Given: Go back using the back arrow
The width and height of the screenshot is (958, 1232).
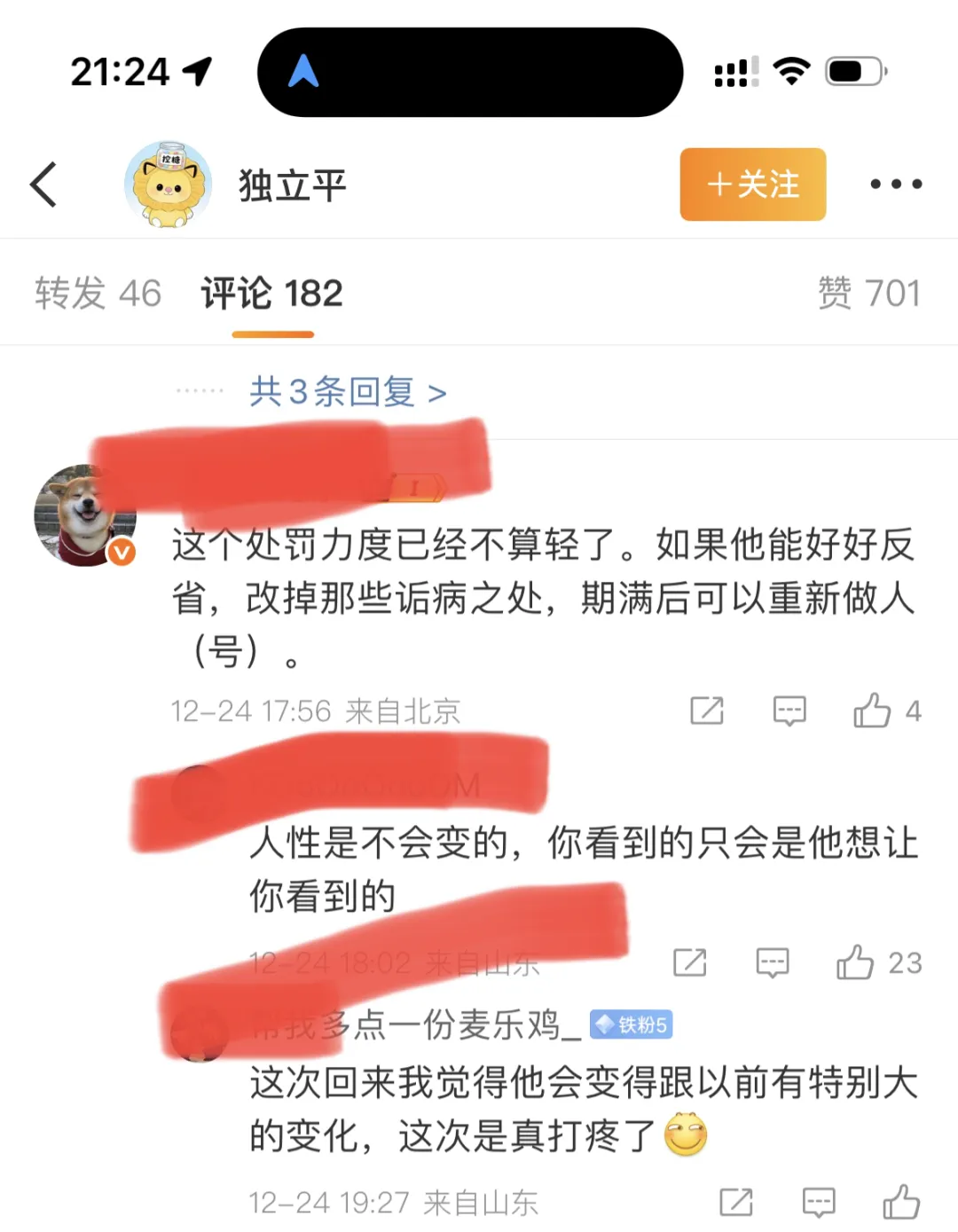Looking at the screenshot, I should 43,184.
